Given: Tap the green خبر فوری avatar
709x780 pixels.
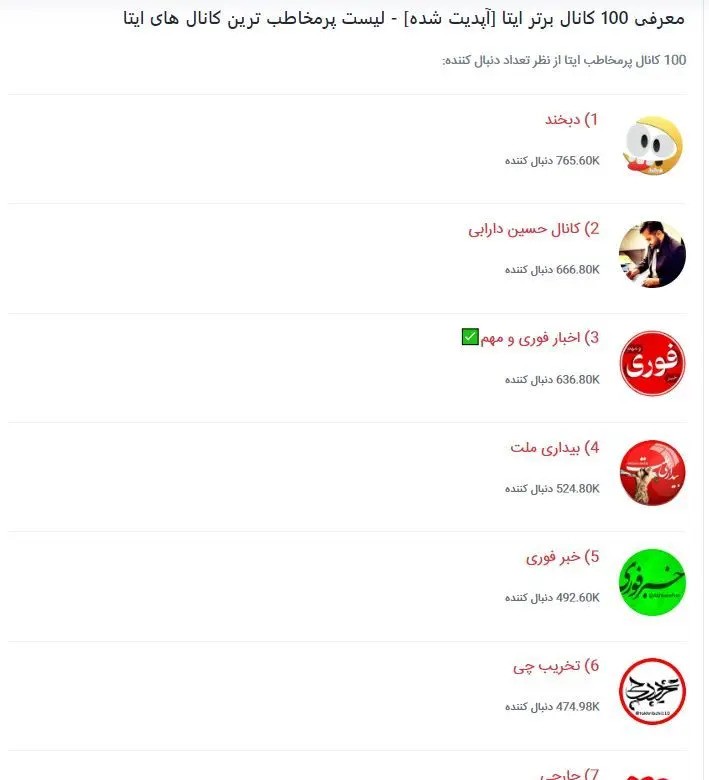Looking at the screenshot, I should [652, 582].
